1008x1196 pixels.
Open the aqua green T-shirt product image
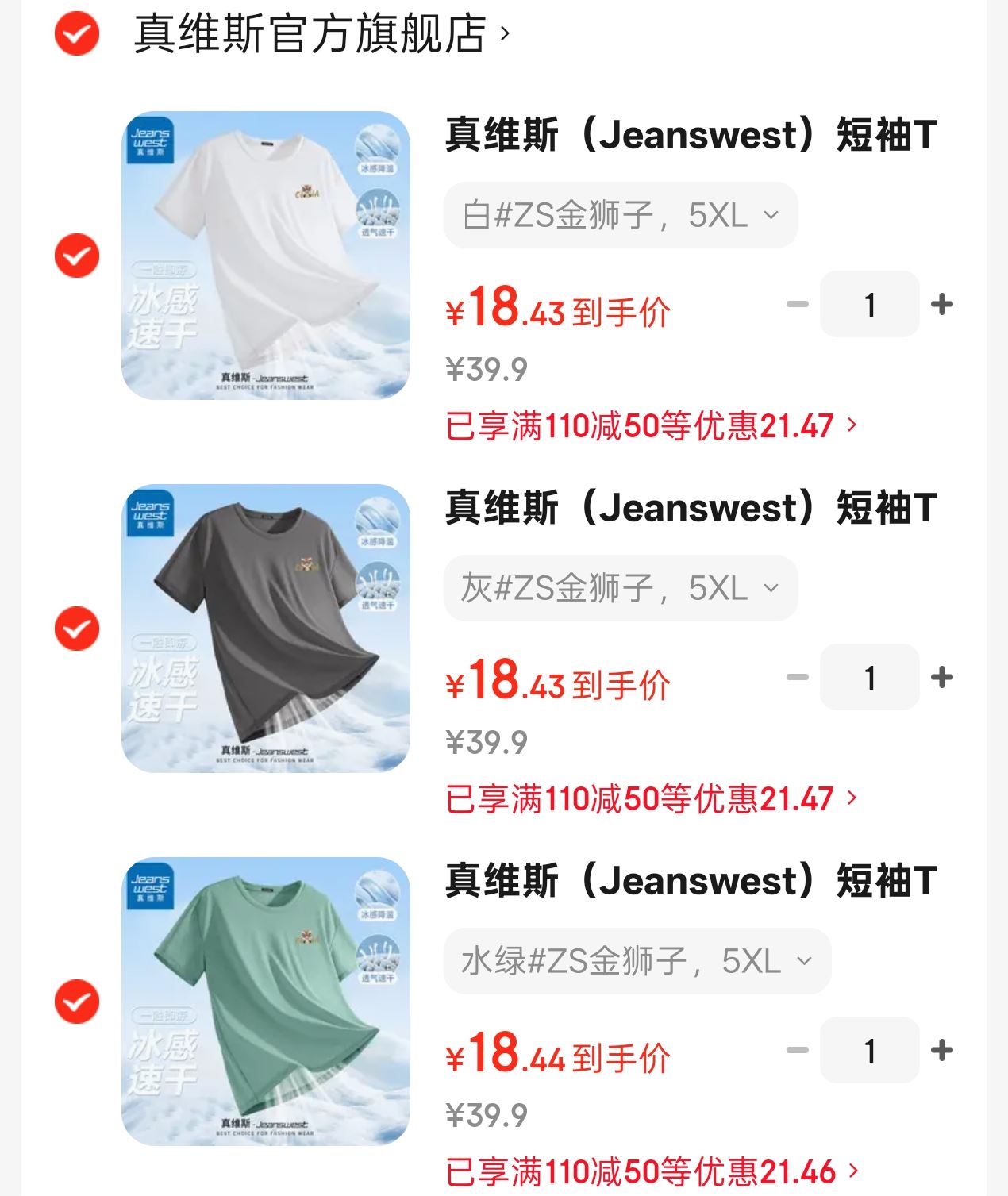click(266, 1002)
